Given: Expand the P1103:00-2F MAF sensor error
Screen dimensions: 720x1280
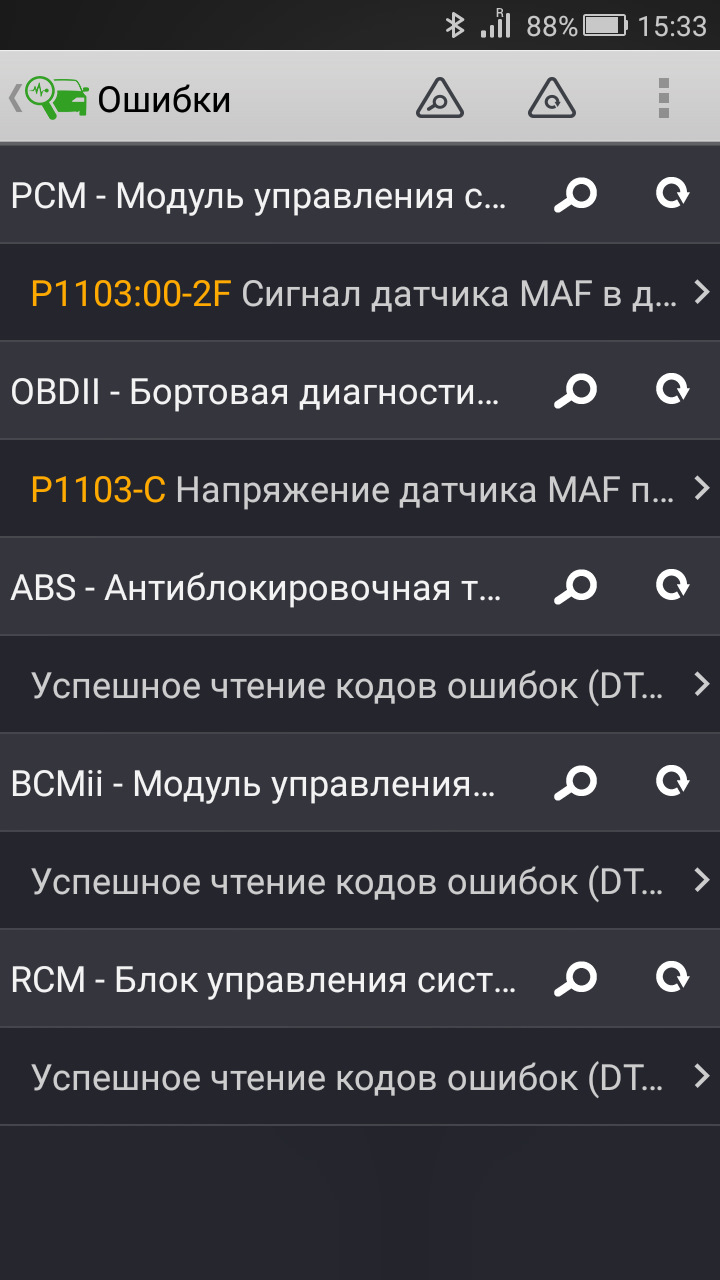Looking at the screenshot, I should pyautogui.click(x=360, y=294).
